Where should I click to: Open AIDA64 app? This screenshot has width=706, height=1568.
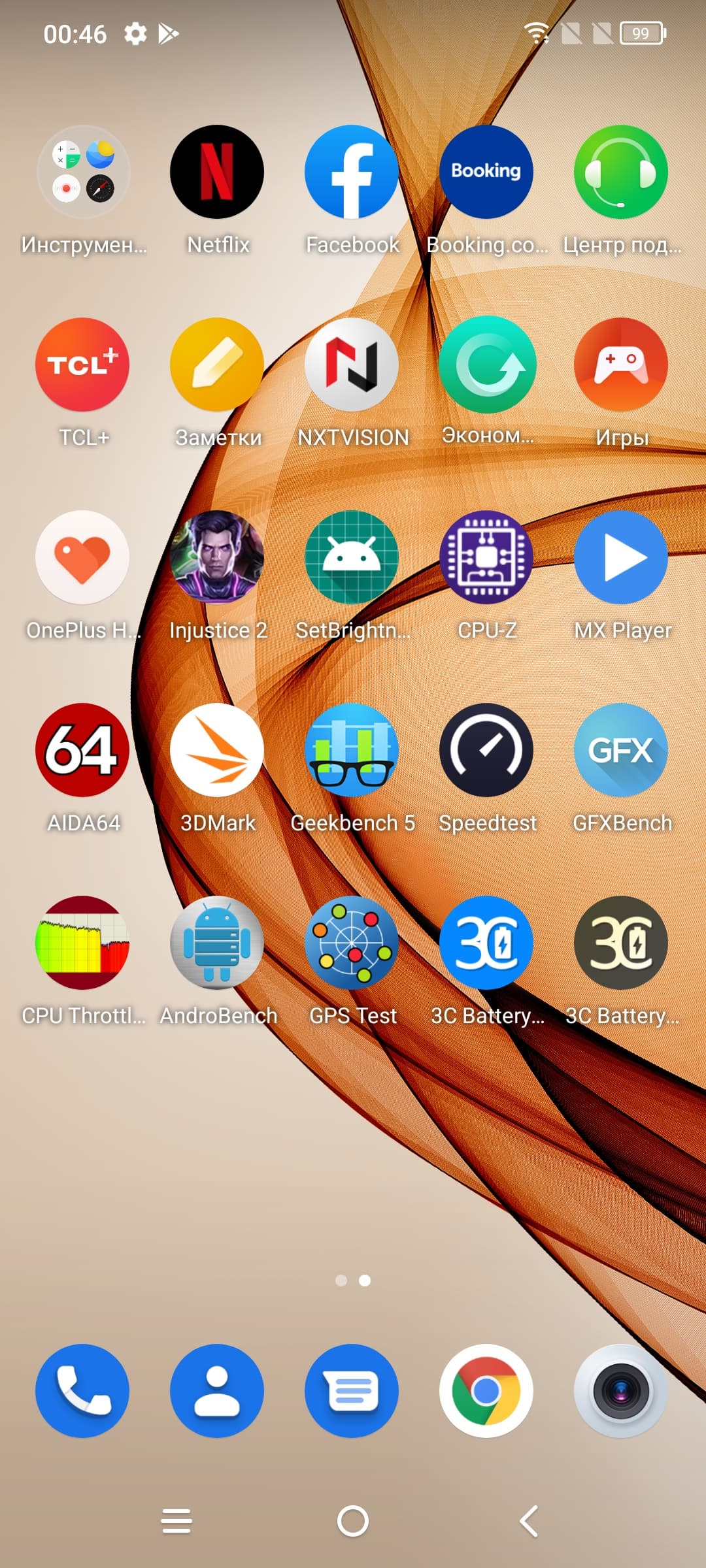[x=82, y=750]
